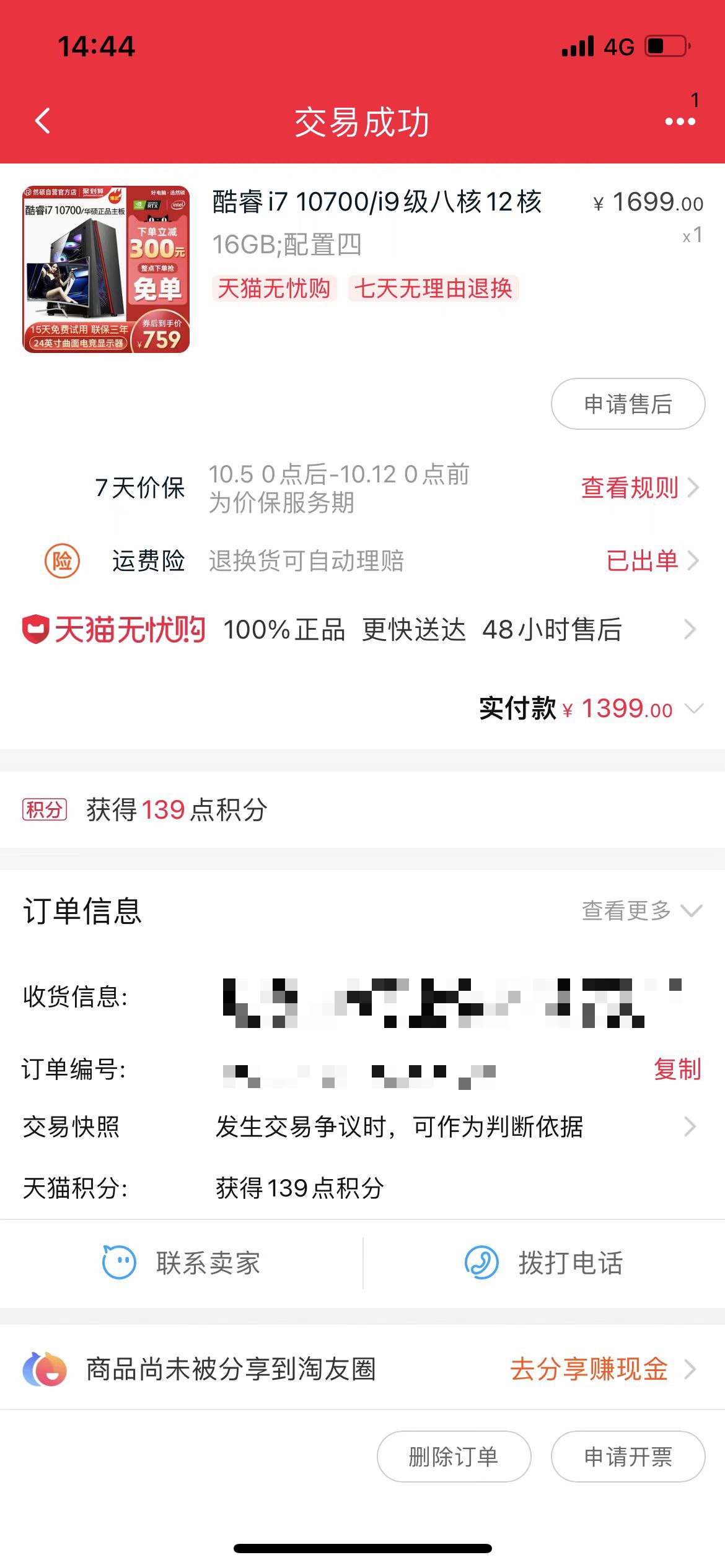Tap the 天猫无忧购 cat logo icon

35,629
